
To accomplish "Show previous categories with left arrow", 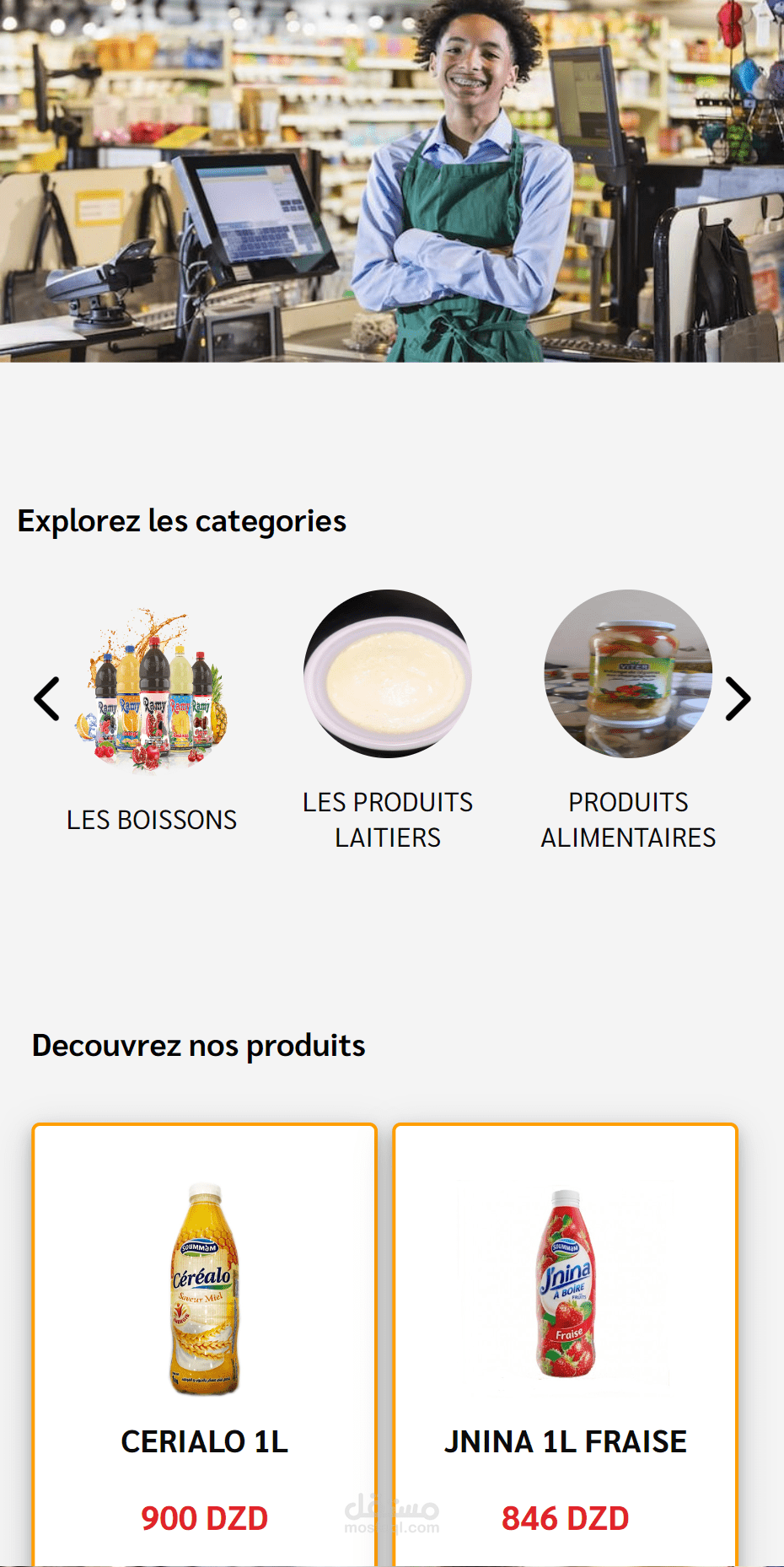I will 47,699.
